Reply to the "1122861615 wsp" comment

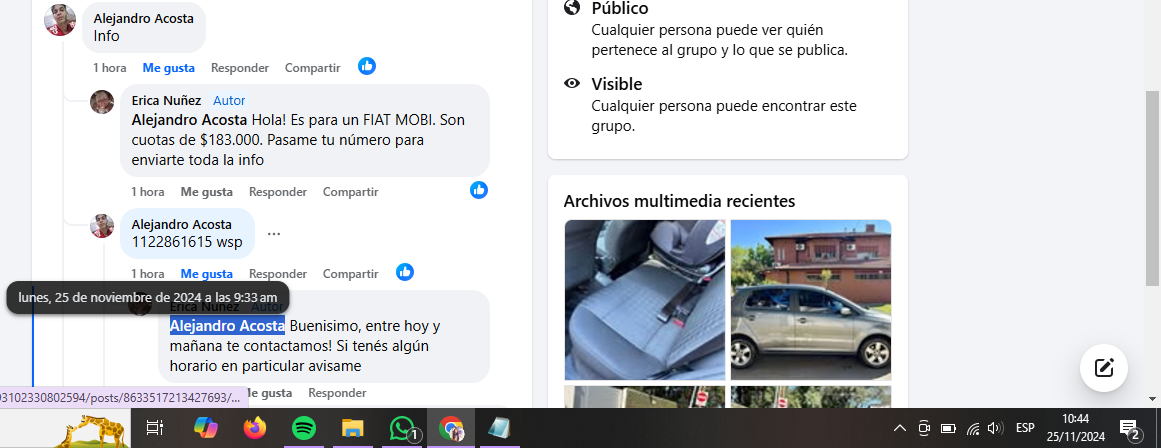pos(277,273)
